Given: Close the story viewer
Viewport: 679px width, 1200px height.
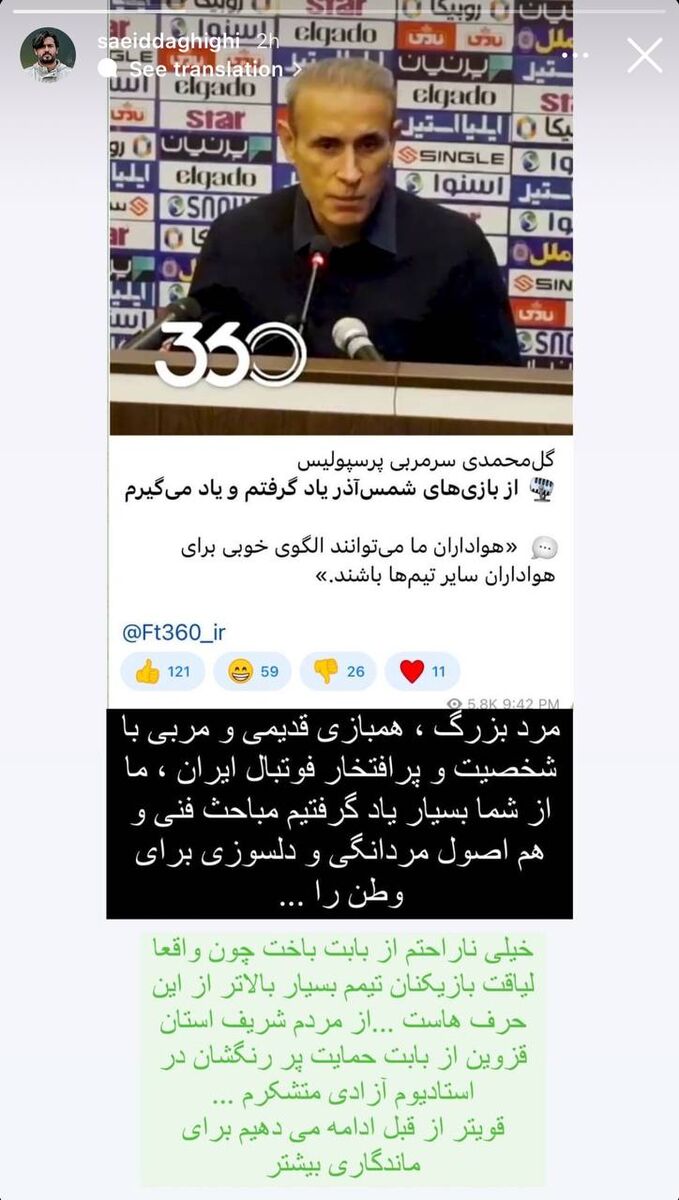Looking at the screenshot, I should point(644,56).
